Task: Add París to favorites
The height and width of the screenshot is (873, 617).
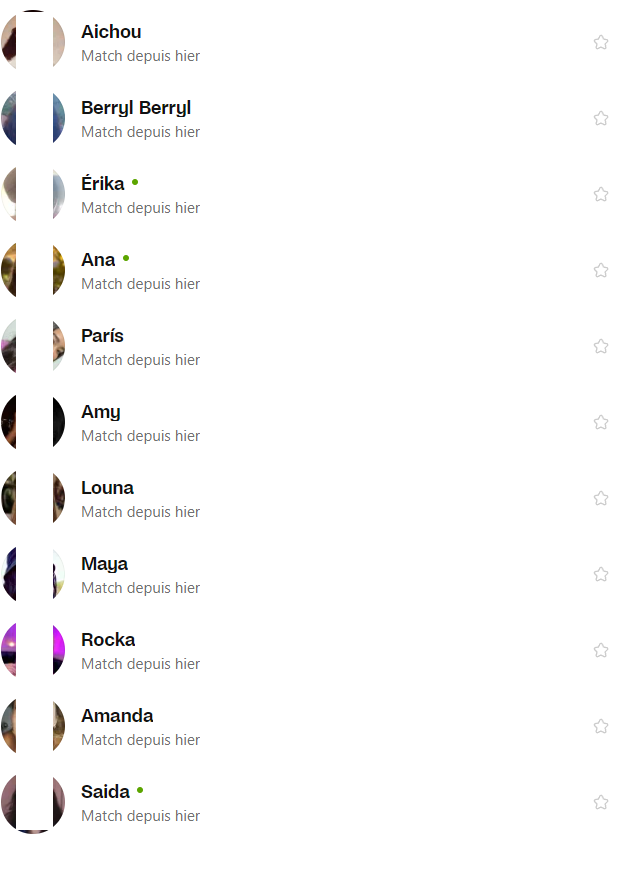Action: pos(601,346)
